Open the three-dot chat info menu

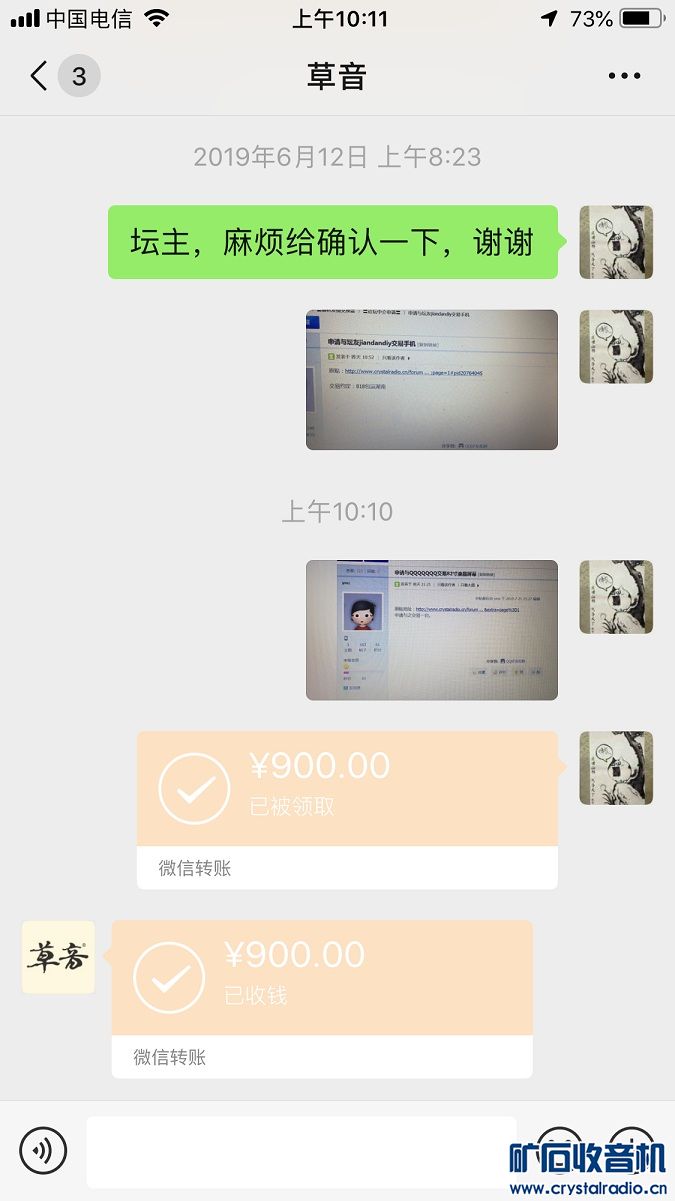click(624, 76)
